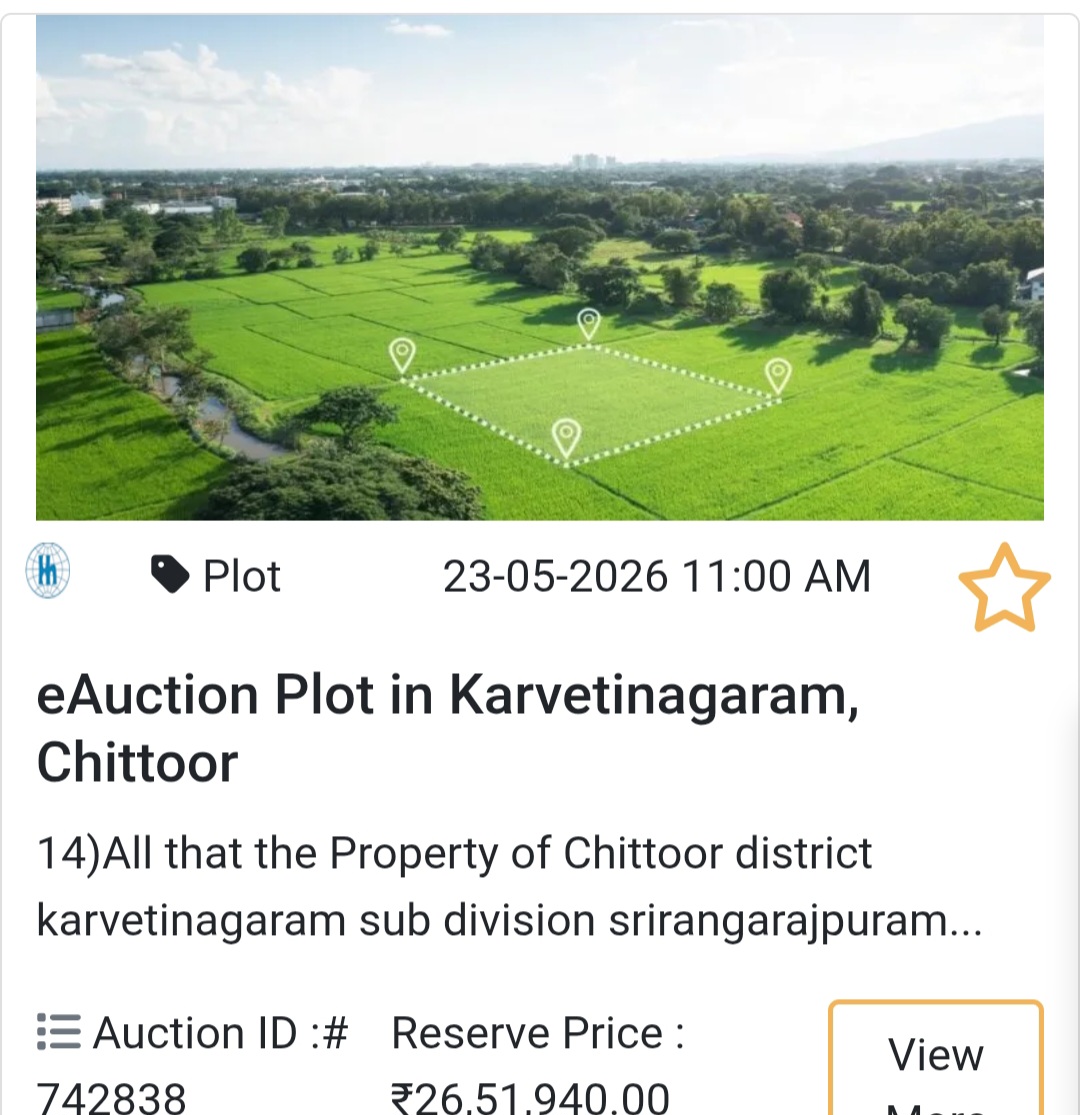Click the auction date 23-05-2026 11:00 AM
Viewport: 1080px width, 1115px height.
coord(657,573)
